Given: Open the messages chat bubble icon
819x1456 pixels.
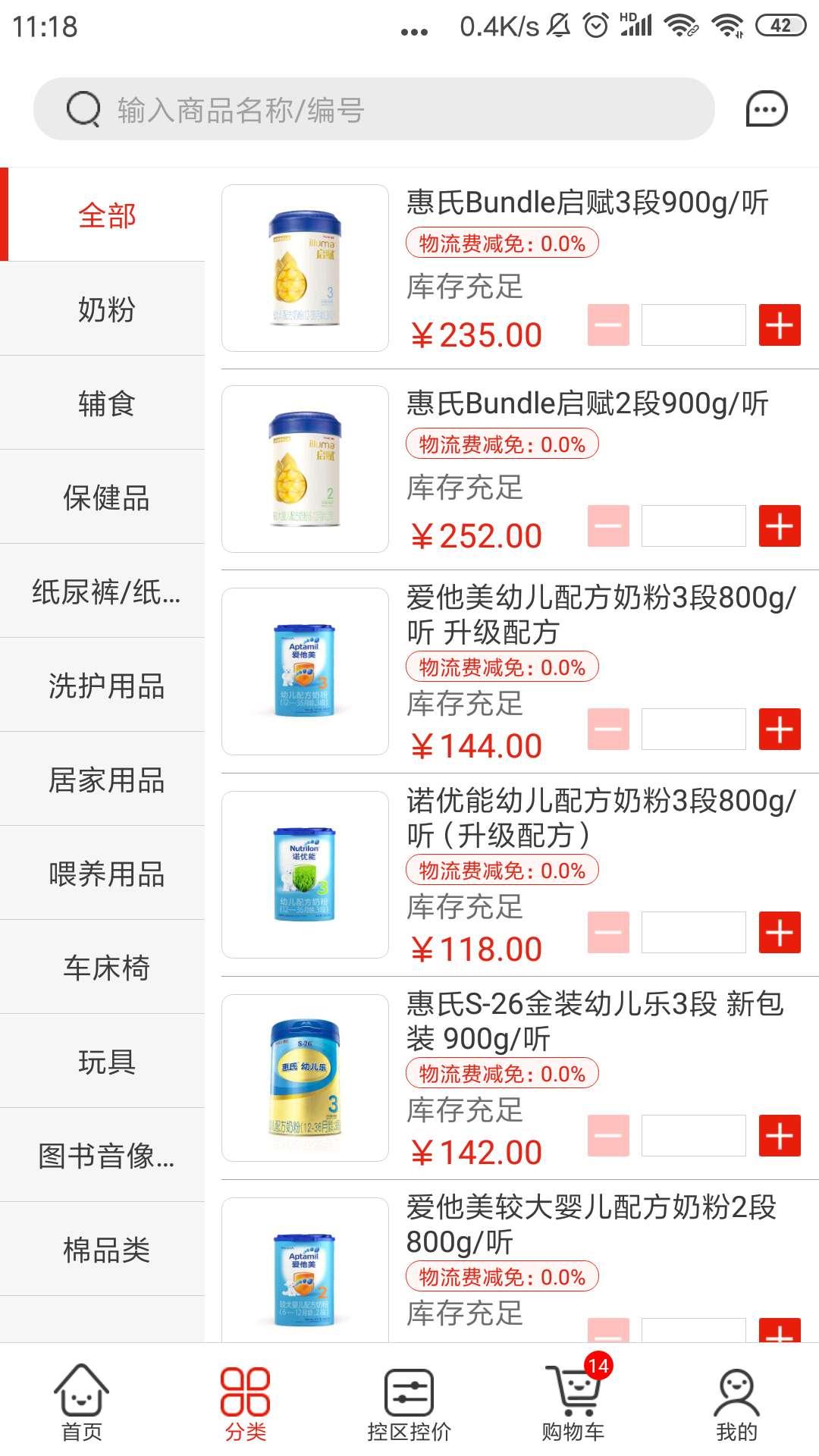Looking at the screenshot, I should click(767, 110).
